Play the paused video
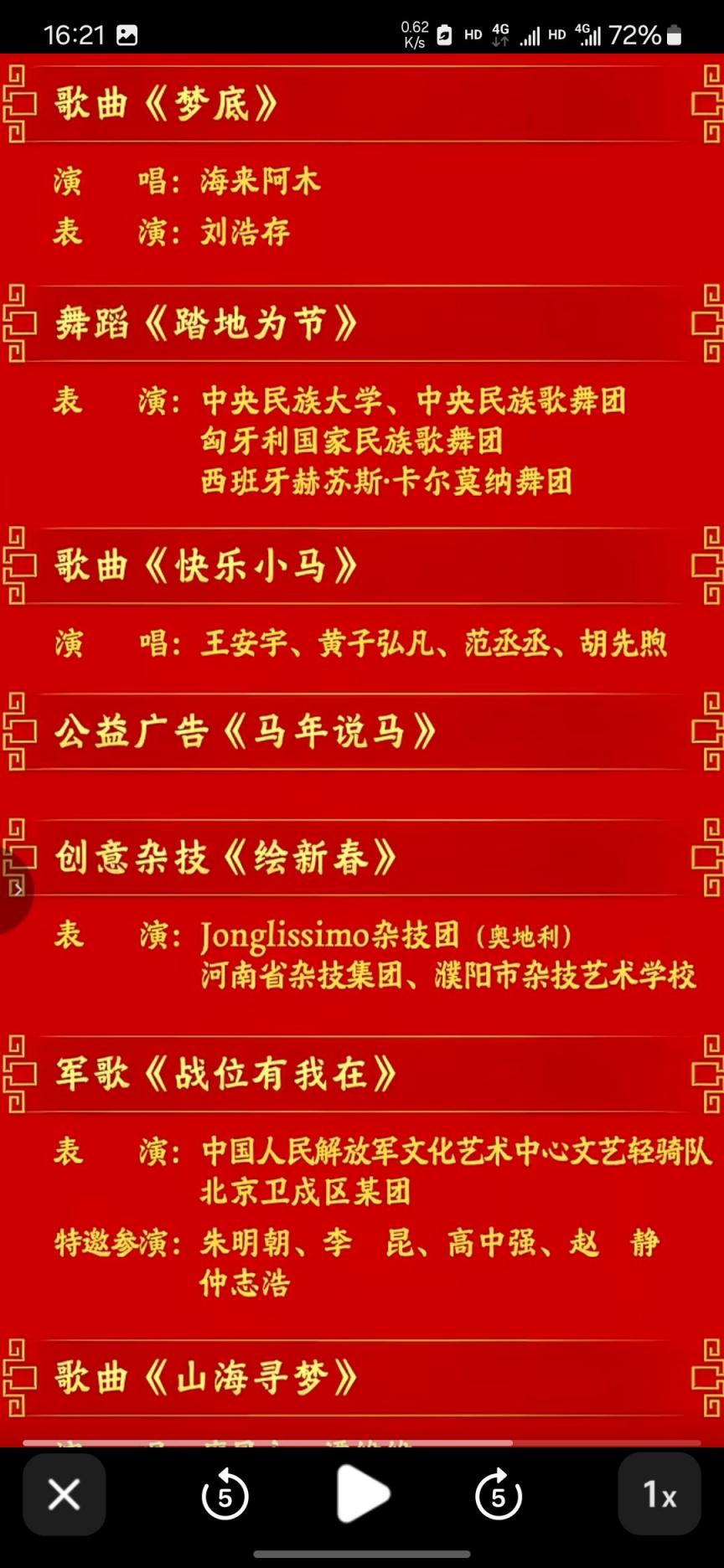 (x=362, y=1494)
